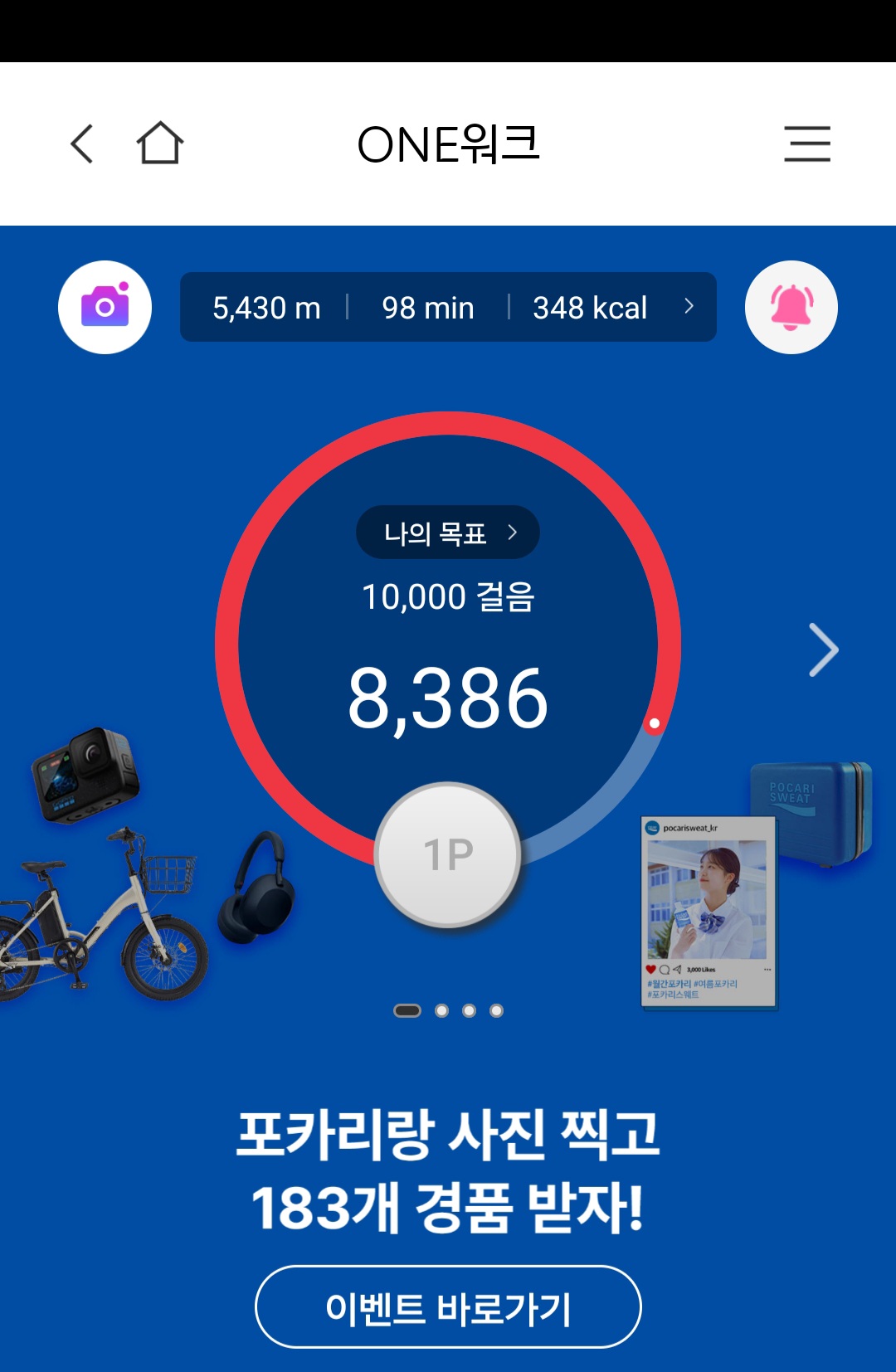Open the hamburger menu

806,144
